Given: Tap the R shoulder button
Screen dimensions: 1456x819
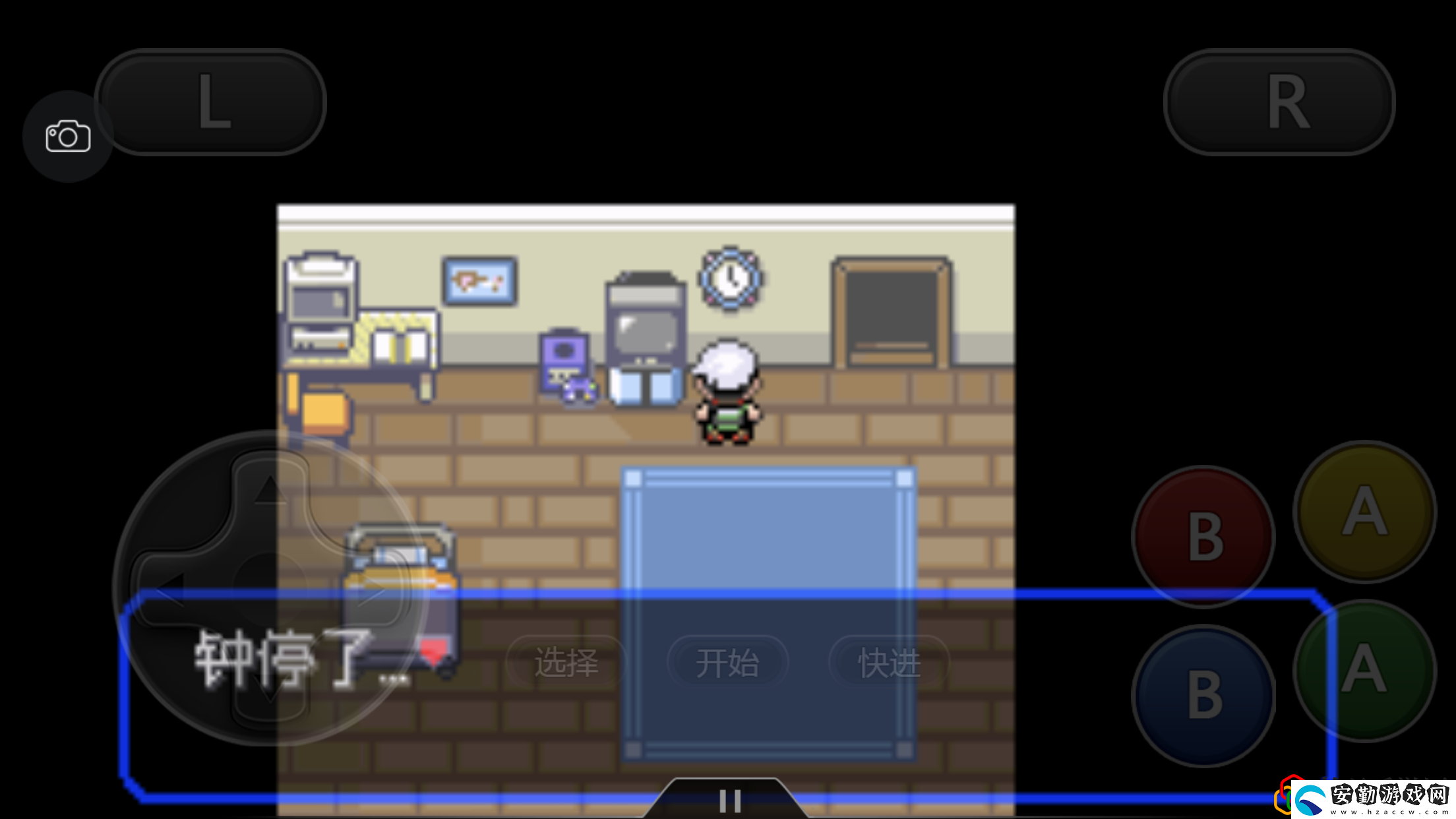Looking at the screenshot, I should (1279, 102).
